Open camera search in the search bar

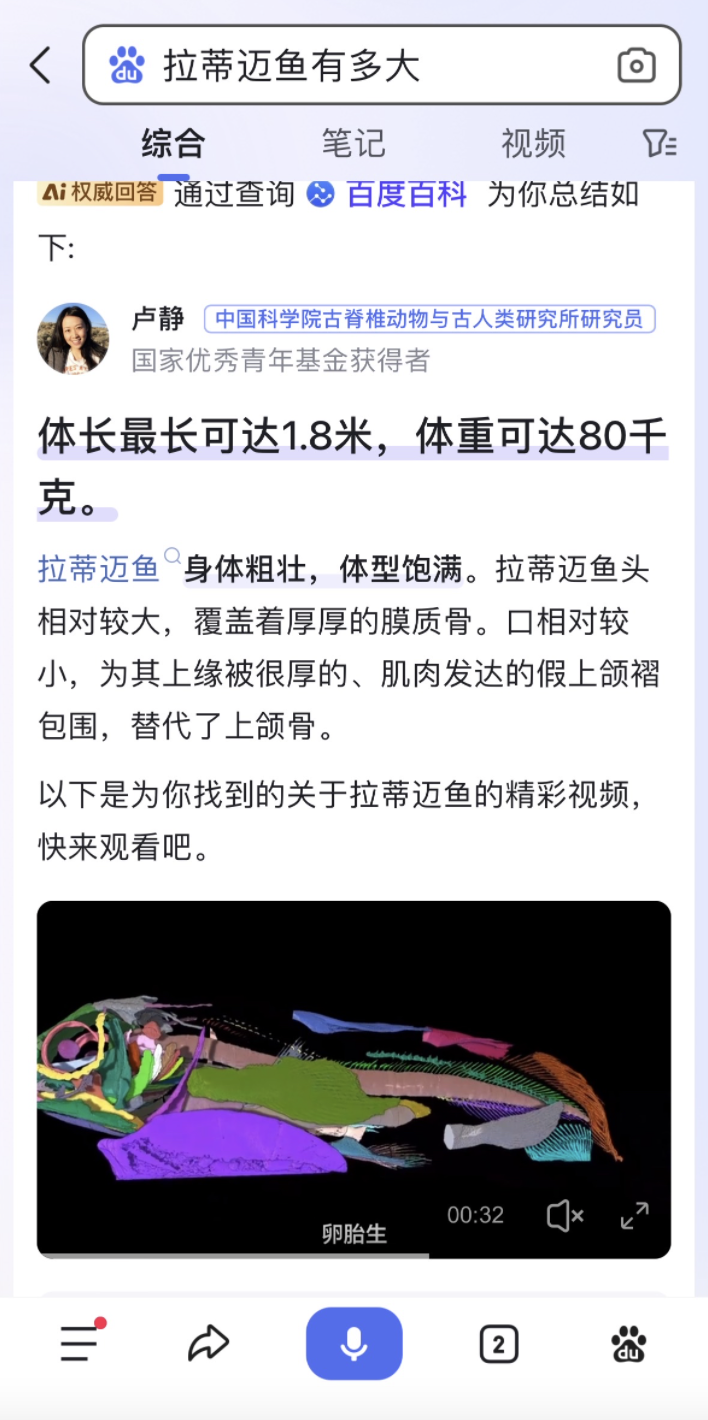pyautogui.click(x=636, y=66)
